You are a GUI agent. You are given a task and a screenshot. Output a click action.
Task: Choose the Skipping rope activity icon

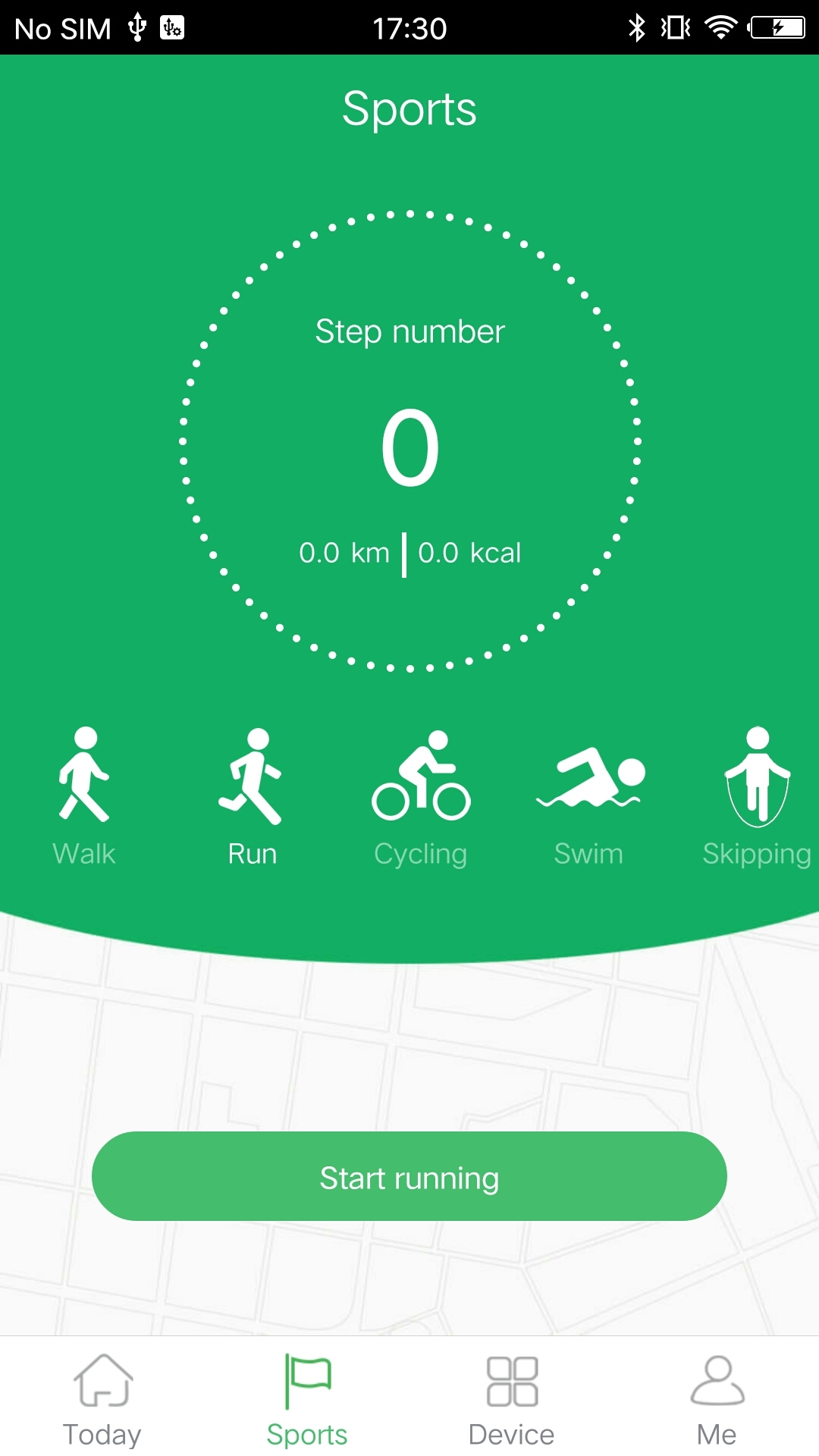[756, 777]
